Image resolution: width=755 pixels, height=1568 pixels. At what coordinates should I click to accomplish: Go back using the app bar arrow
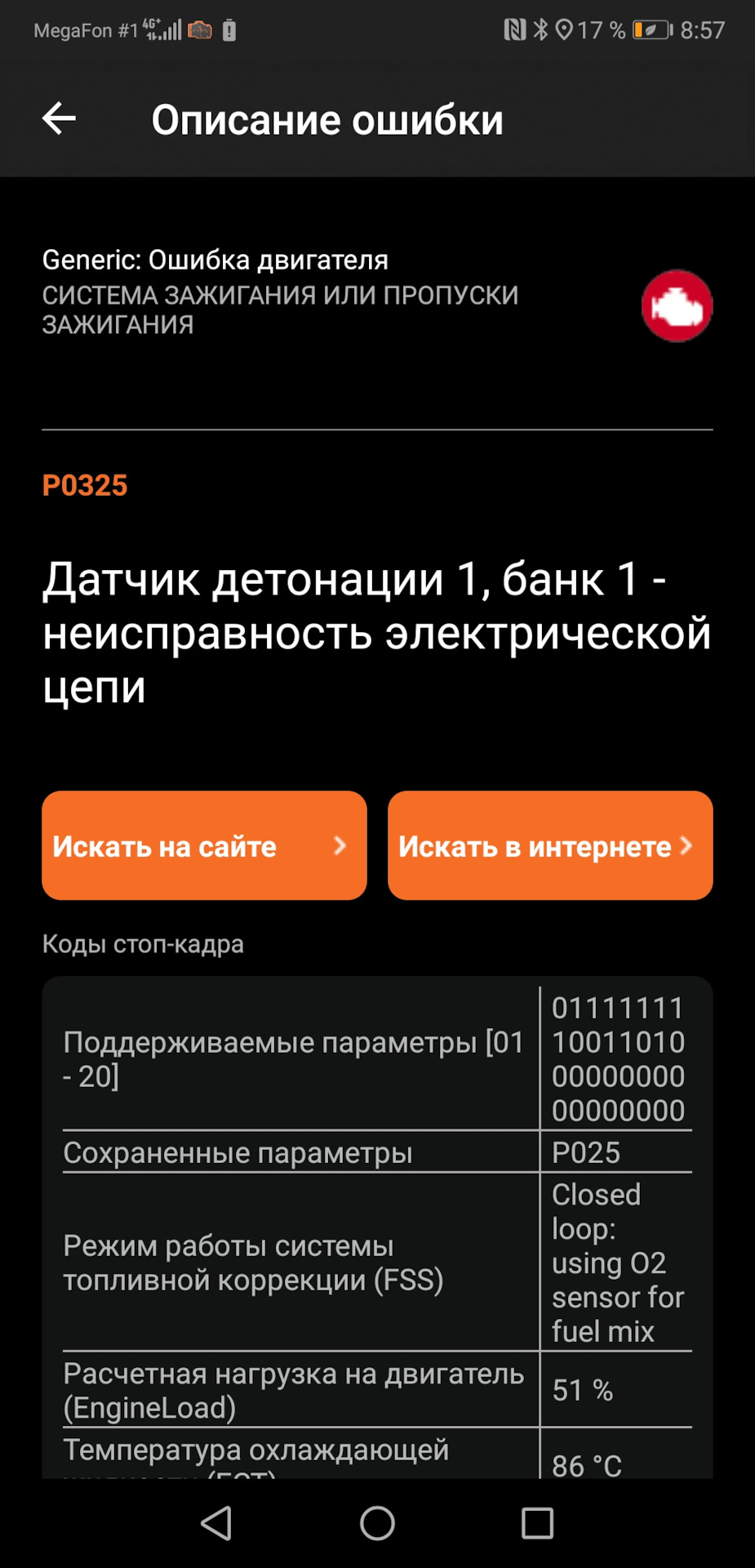pyautogui.click(x=59, y=119)
